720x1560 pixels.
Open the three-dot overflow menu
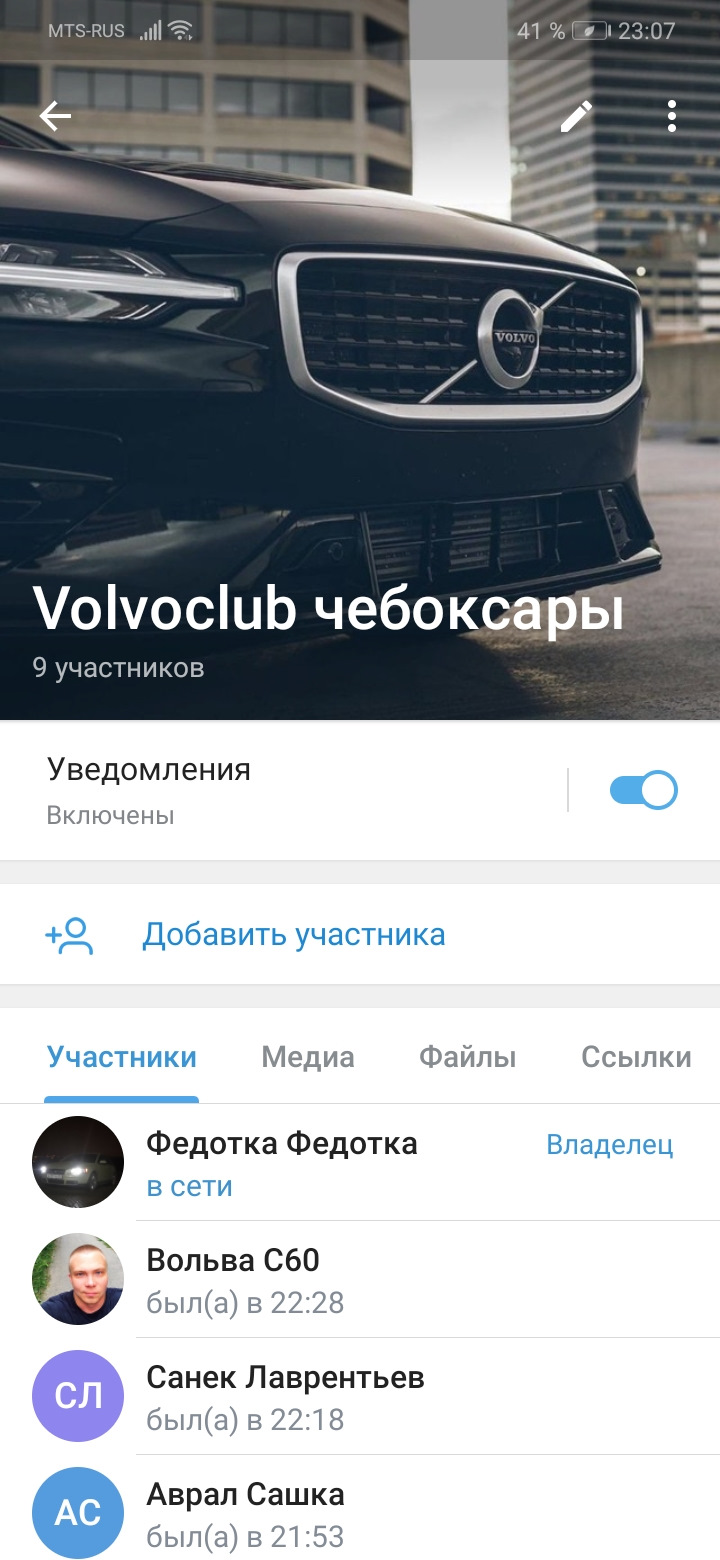[x=672, y=117]
